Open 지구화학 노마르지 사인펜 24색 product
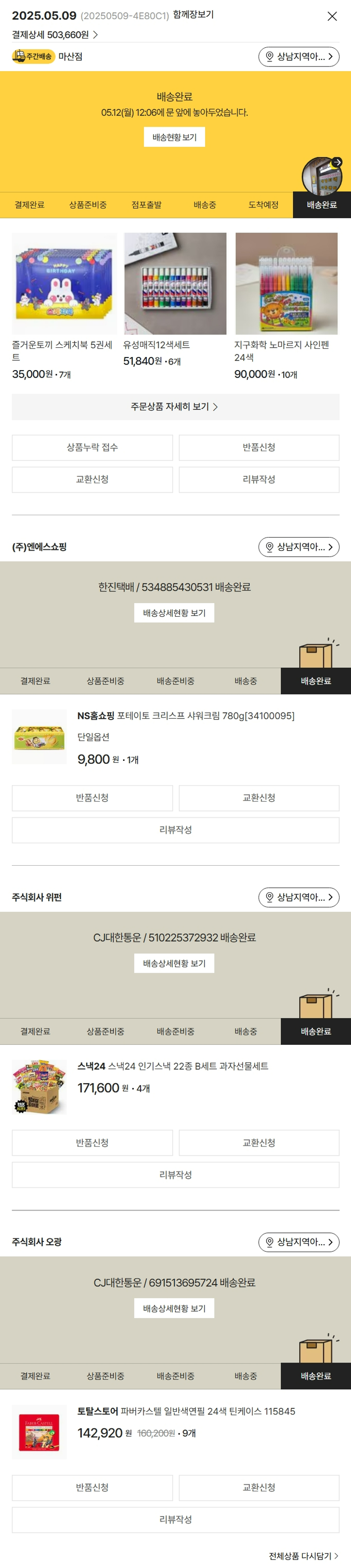This screenshot has width=351, height=1568. (286, 284)
